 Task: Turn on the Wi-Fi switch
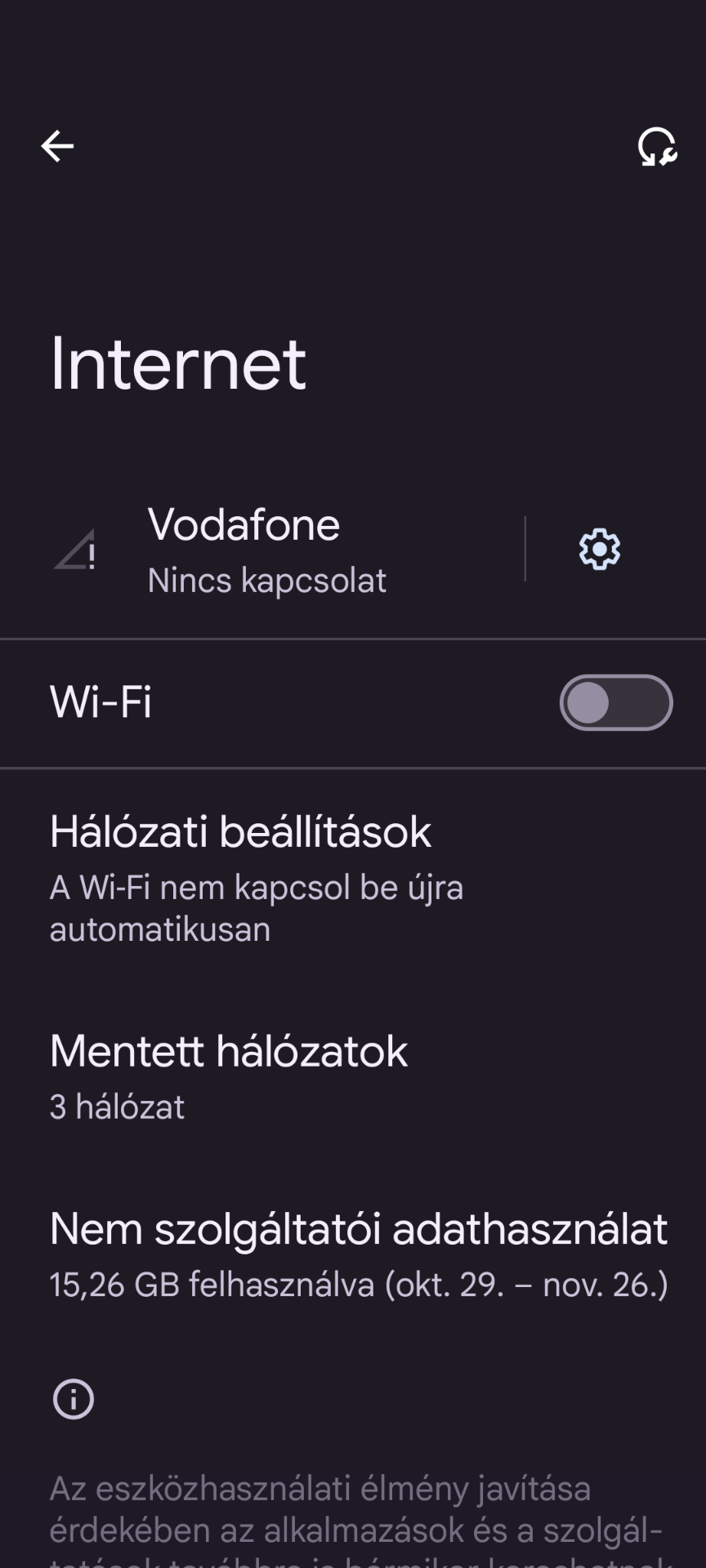pyautogui.click(x=616, y=702)
